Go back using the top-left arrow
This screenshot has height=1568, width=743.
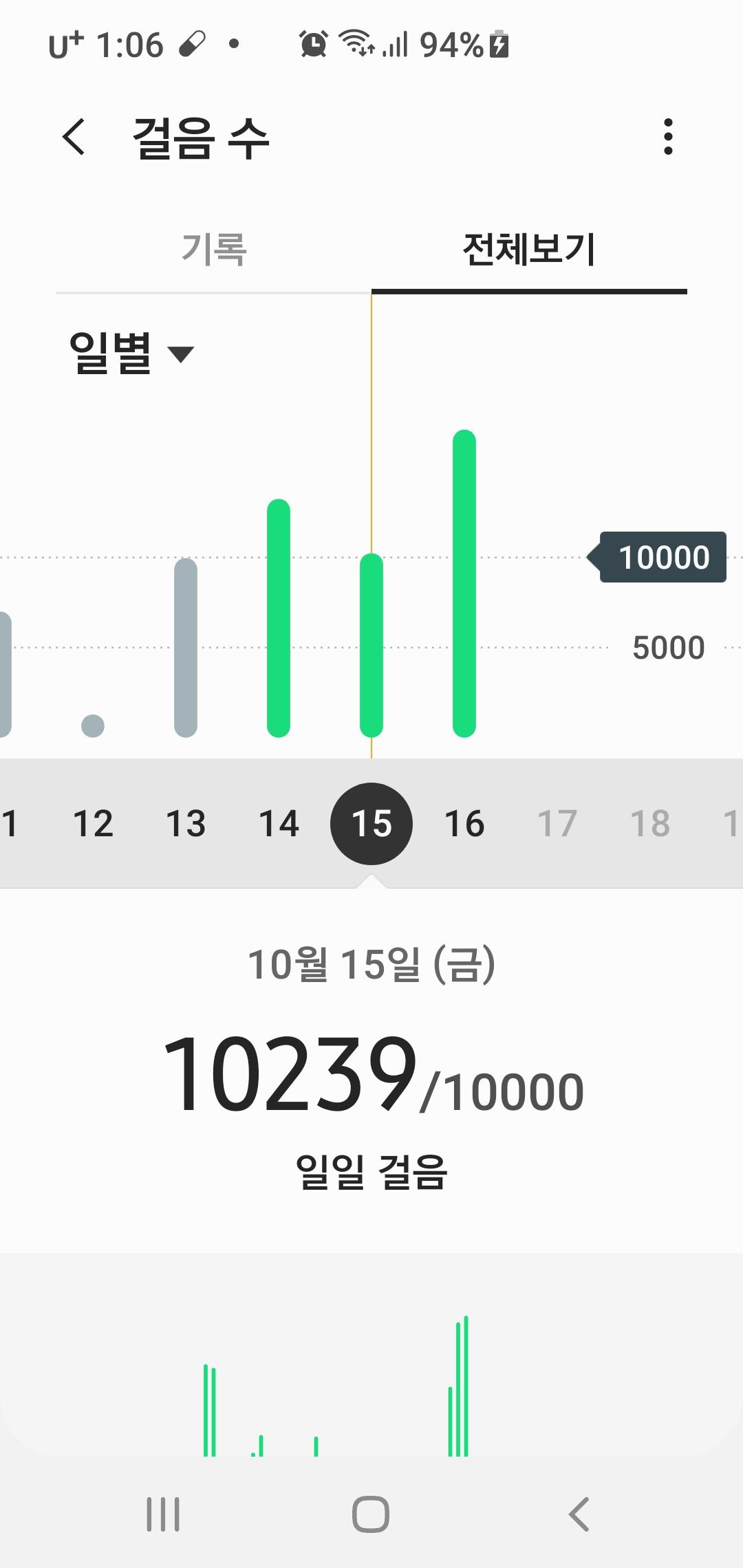(x=74, y=137)
